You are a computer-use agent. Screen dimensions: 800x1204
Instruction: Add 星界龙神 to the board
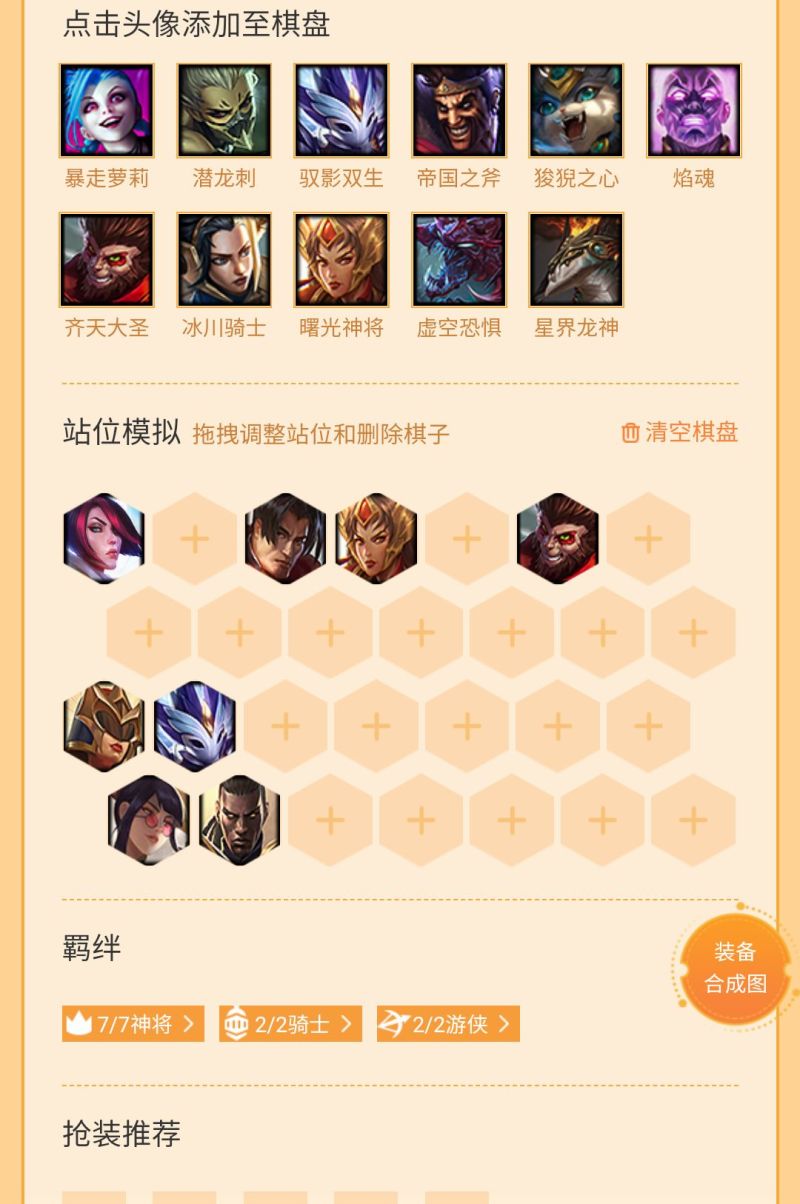[x=576, y=260]
